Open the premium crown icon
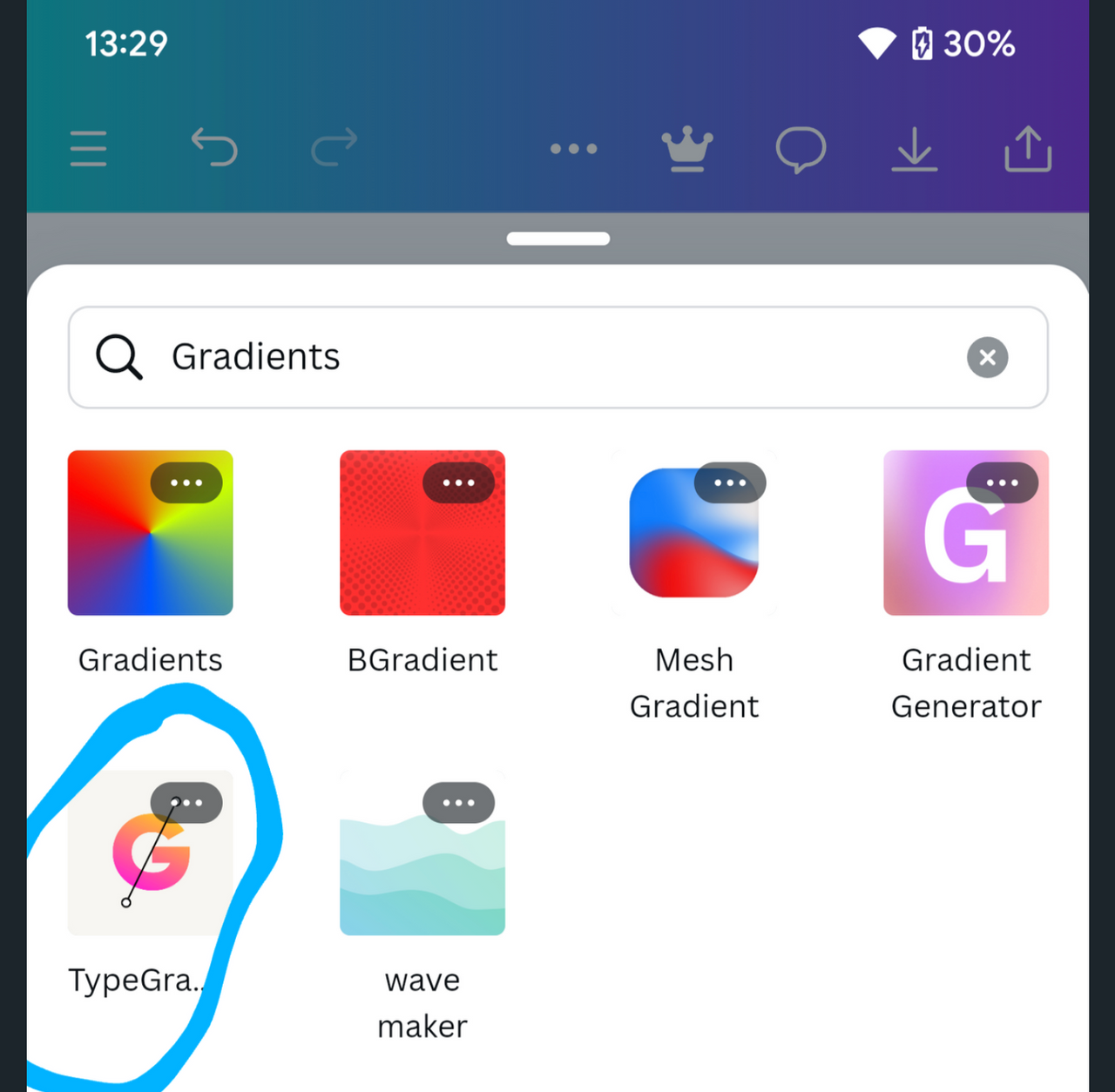The width and height of the screenshot is (1115, 1092). click(x=687, y=149)
